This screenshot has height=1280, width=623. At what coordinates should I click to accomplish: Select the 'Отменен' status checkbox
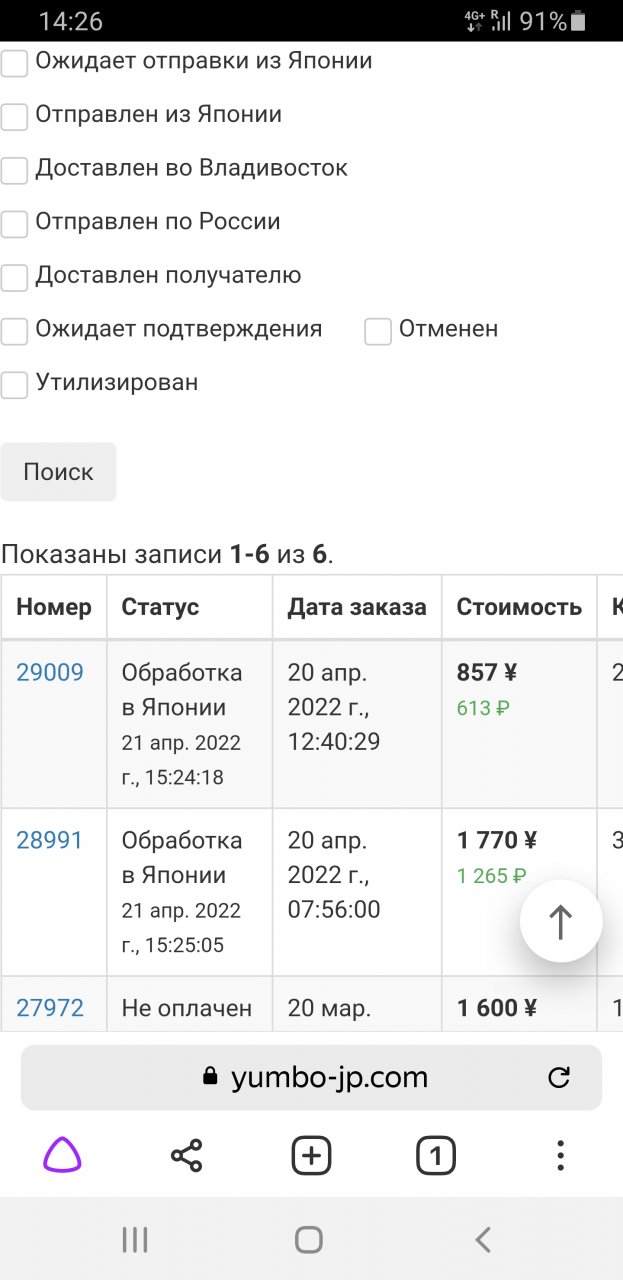click(x=377, y=331)
